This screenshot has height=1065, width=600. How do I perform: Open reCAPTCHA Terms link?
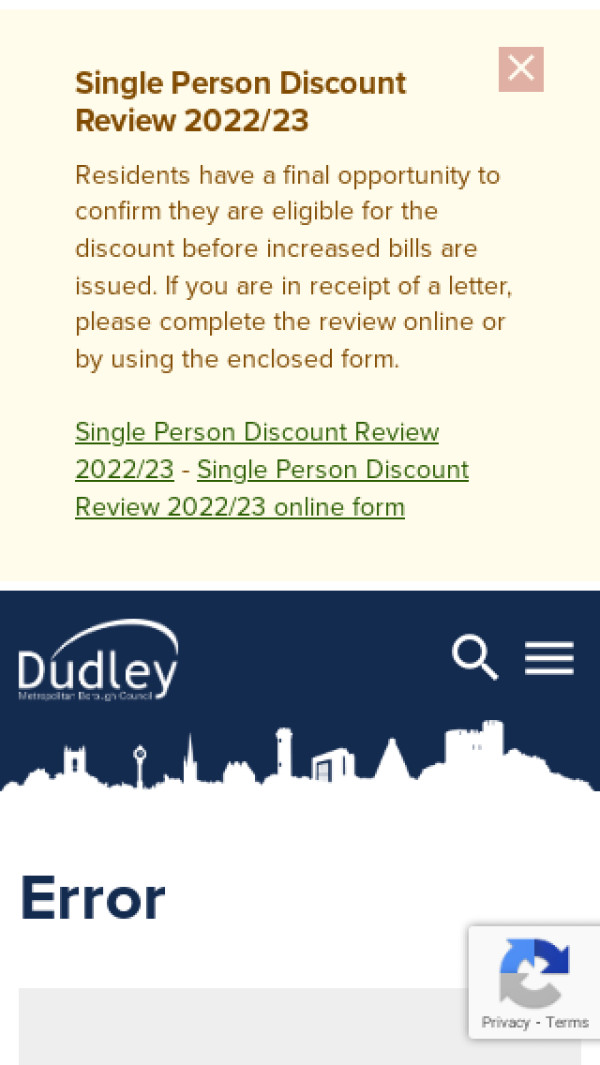[567, 1022]
